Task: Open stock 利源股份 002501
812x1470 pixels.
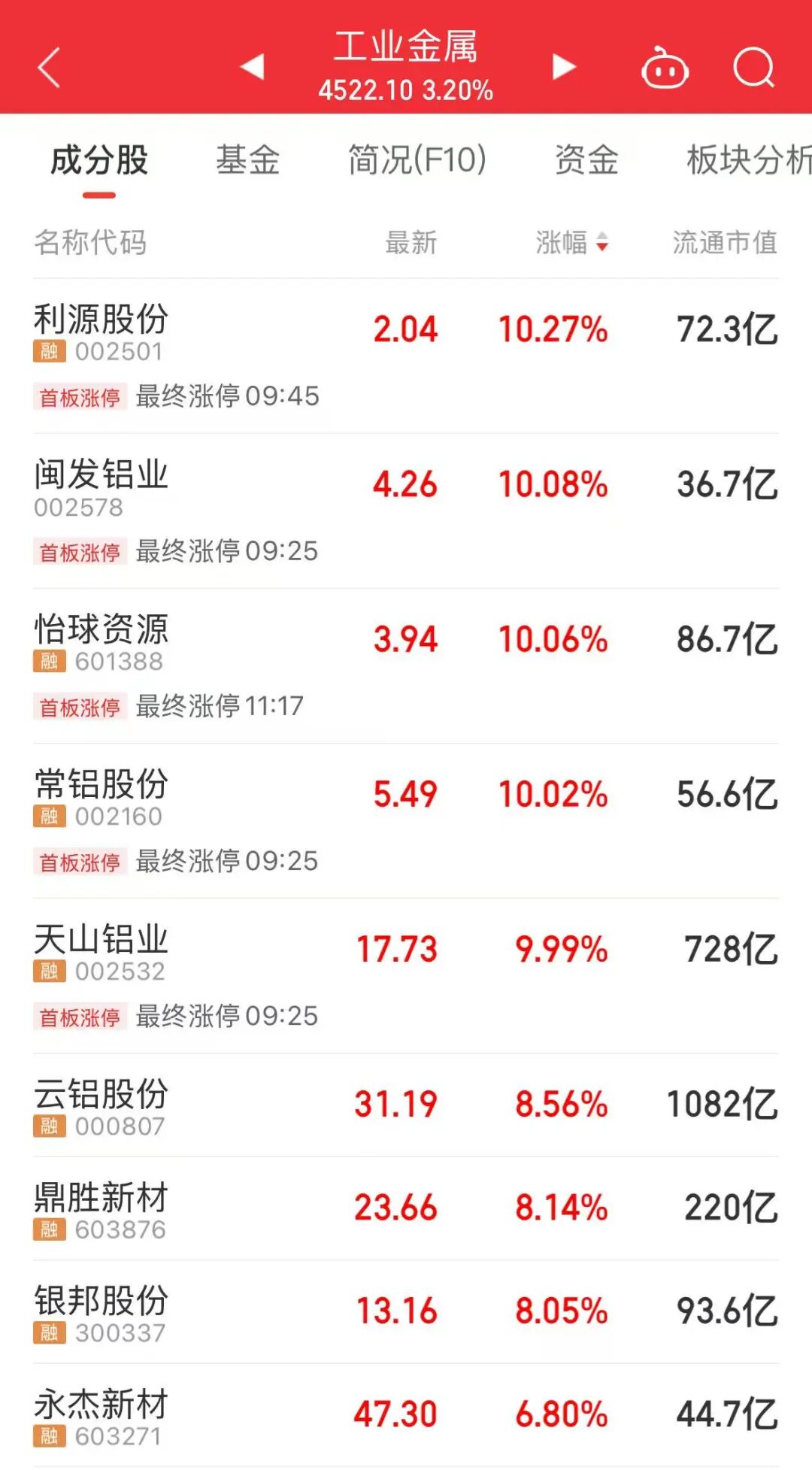Action: (101, 331)
